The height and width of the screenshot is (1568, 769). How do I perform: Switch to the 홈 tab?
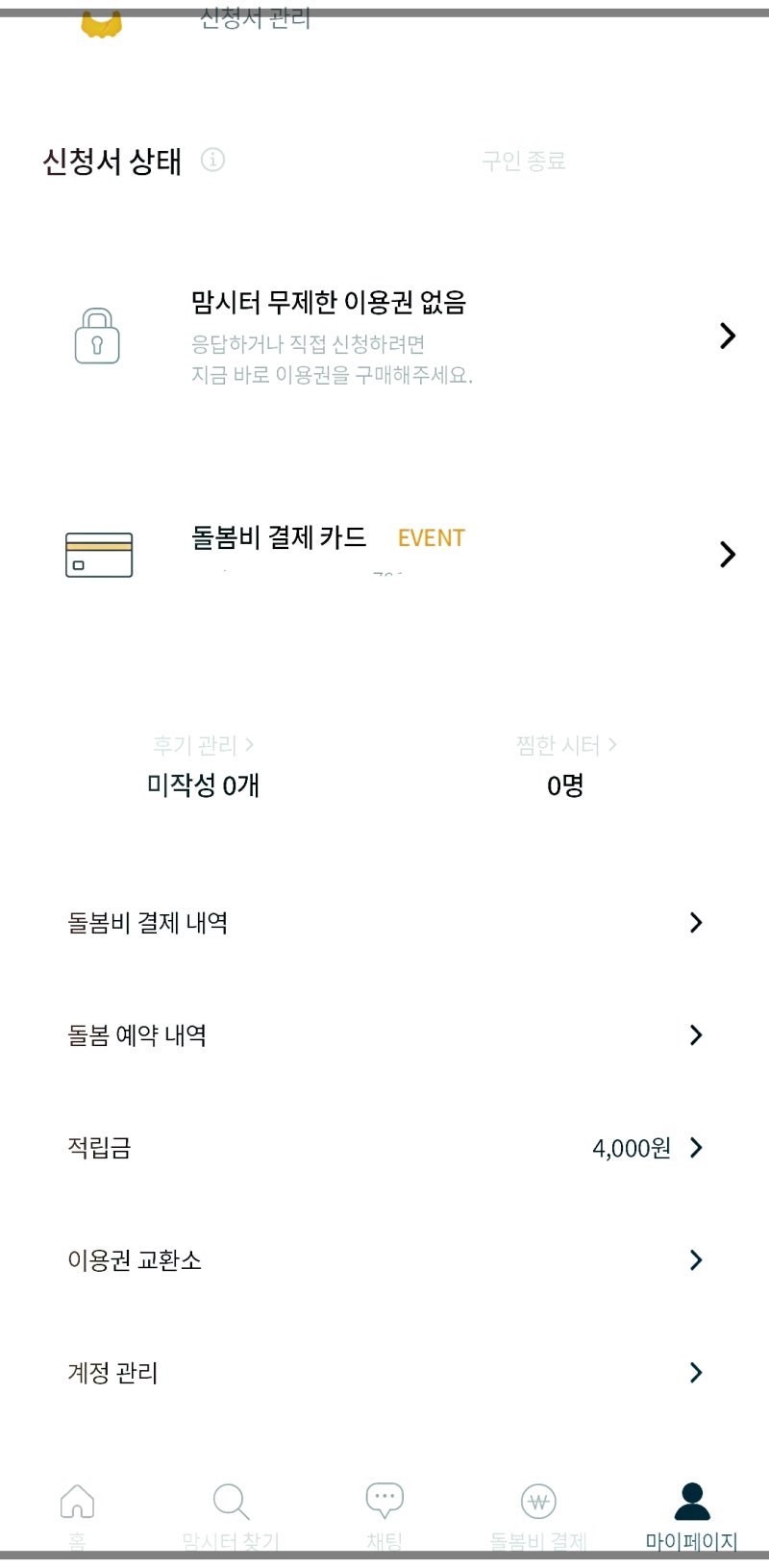(x=77, y=1516)
